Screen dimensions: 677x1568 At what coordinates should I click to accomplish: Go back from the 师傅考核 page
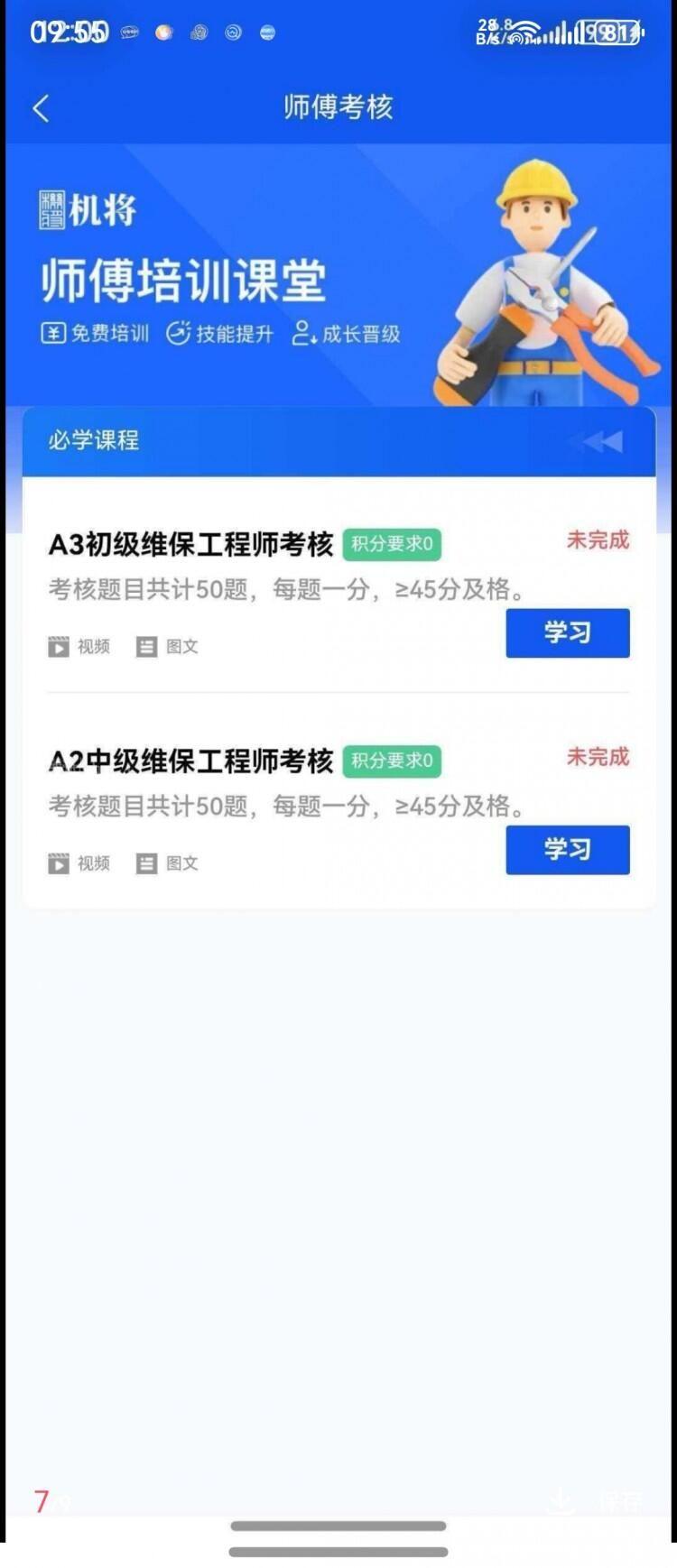pyautogui.click(x=41, y=109)
